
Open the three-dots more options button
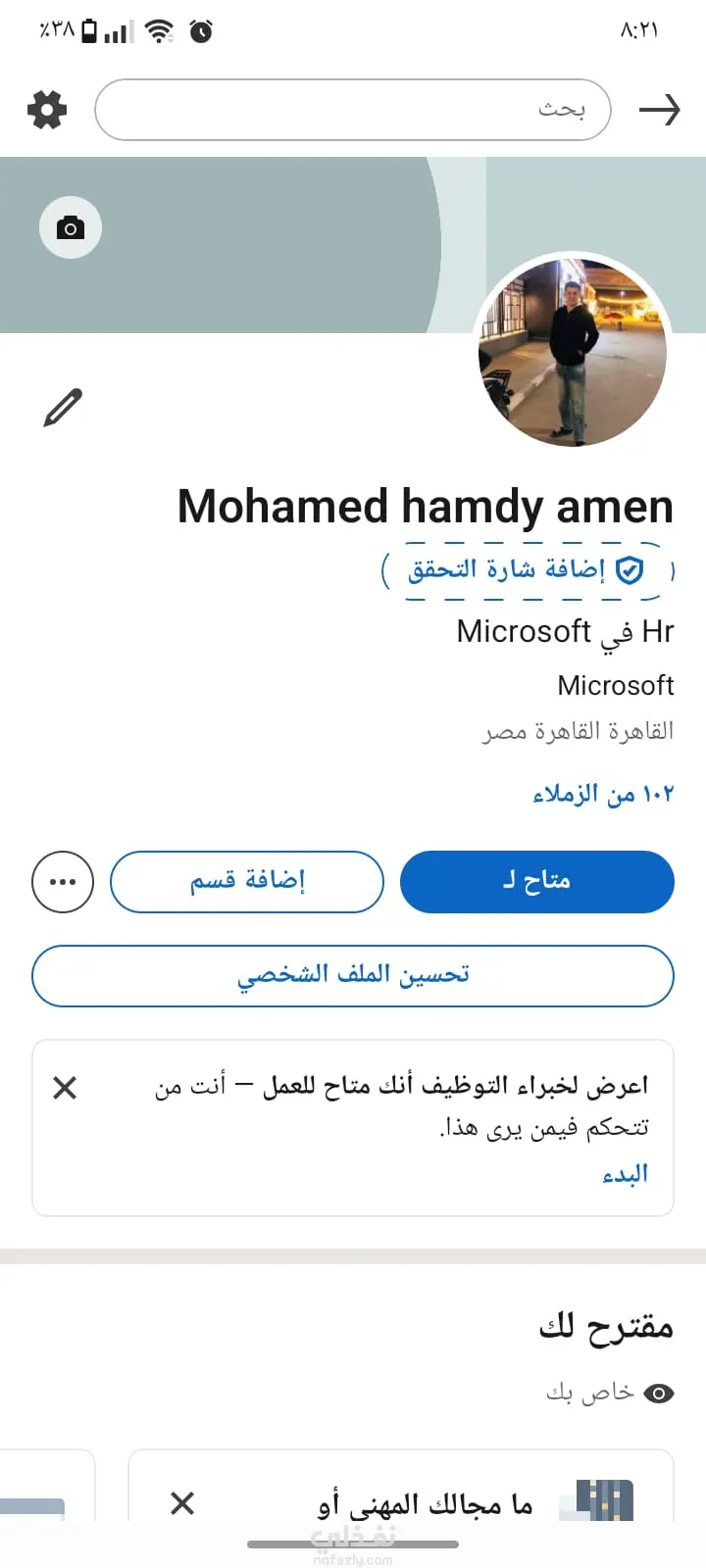pyautogui.click(x=63, y=881)
